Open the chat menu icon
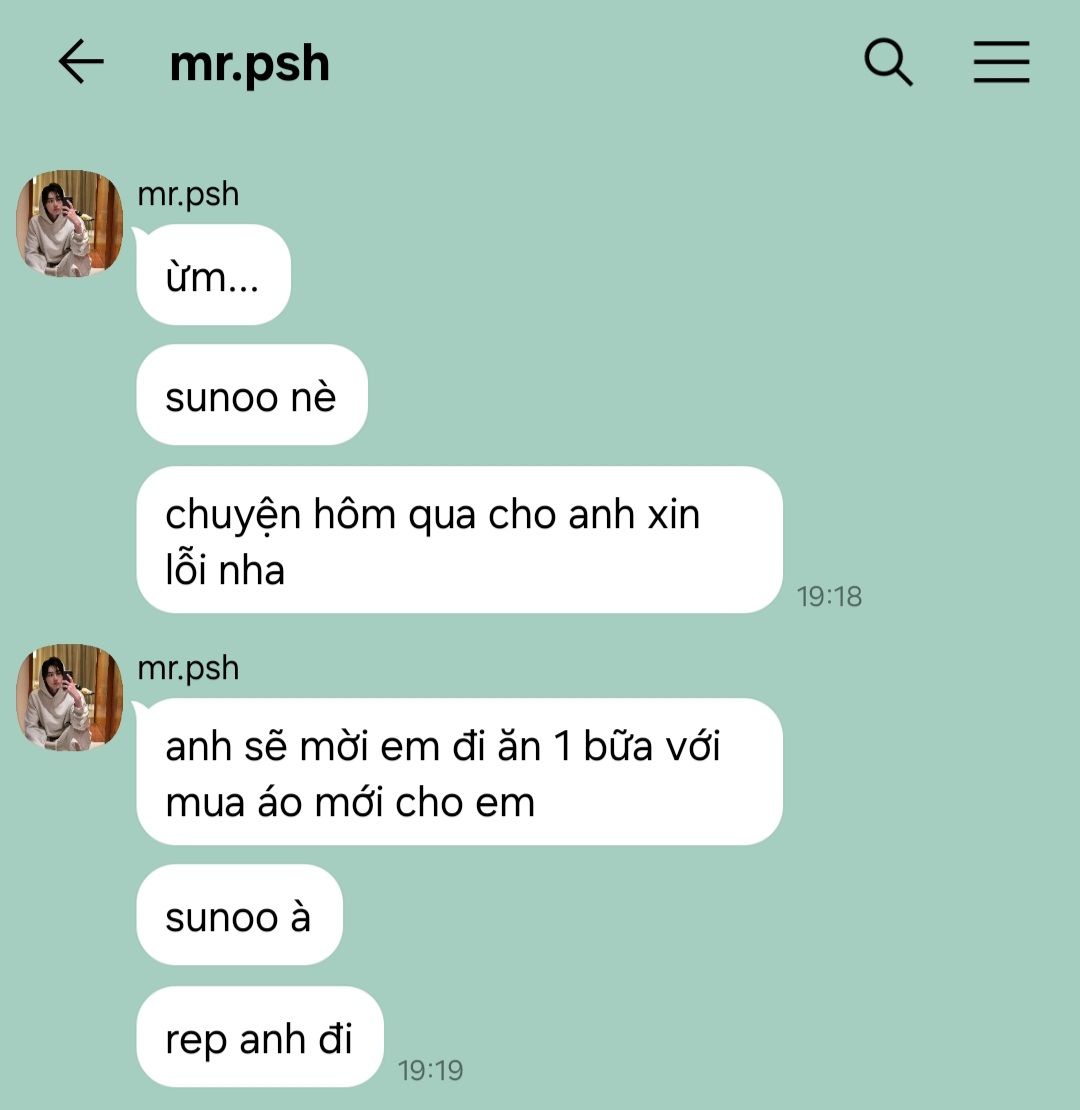 point(1001,62)
